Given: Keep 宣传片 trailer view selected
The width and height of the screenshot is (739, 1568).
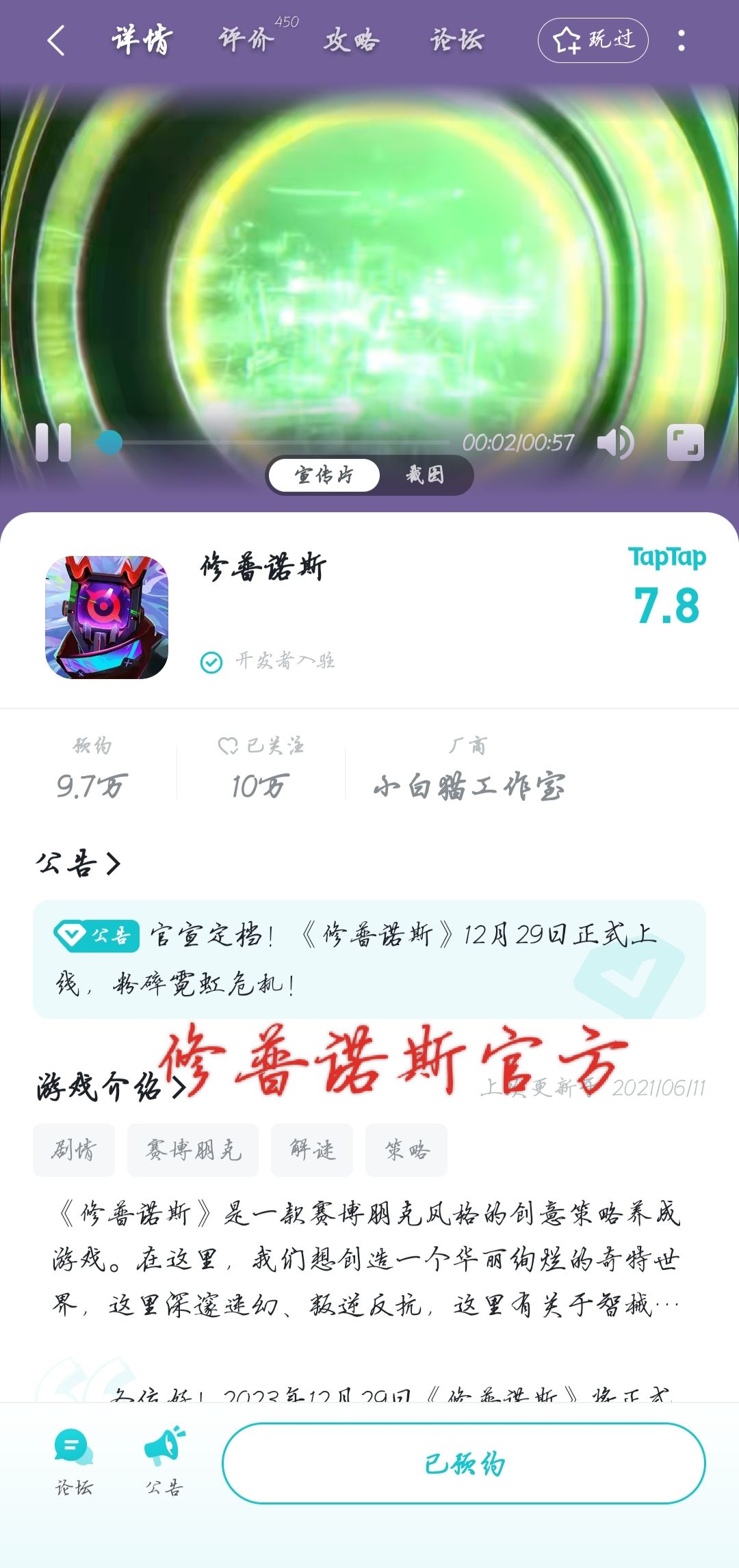Looking at the screenshot, I should [322, 475].
